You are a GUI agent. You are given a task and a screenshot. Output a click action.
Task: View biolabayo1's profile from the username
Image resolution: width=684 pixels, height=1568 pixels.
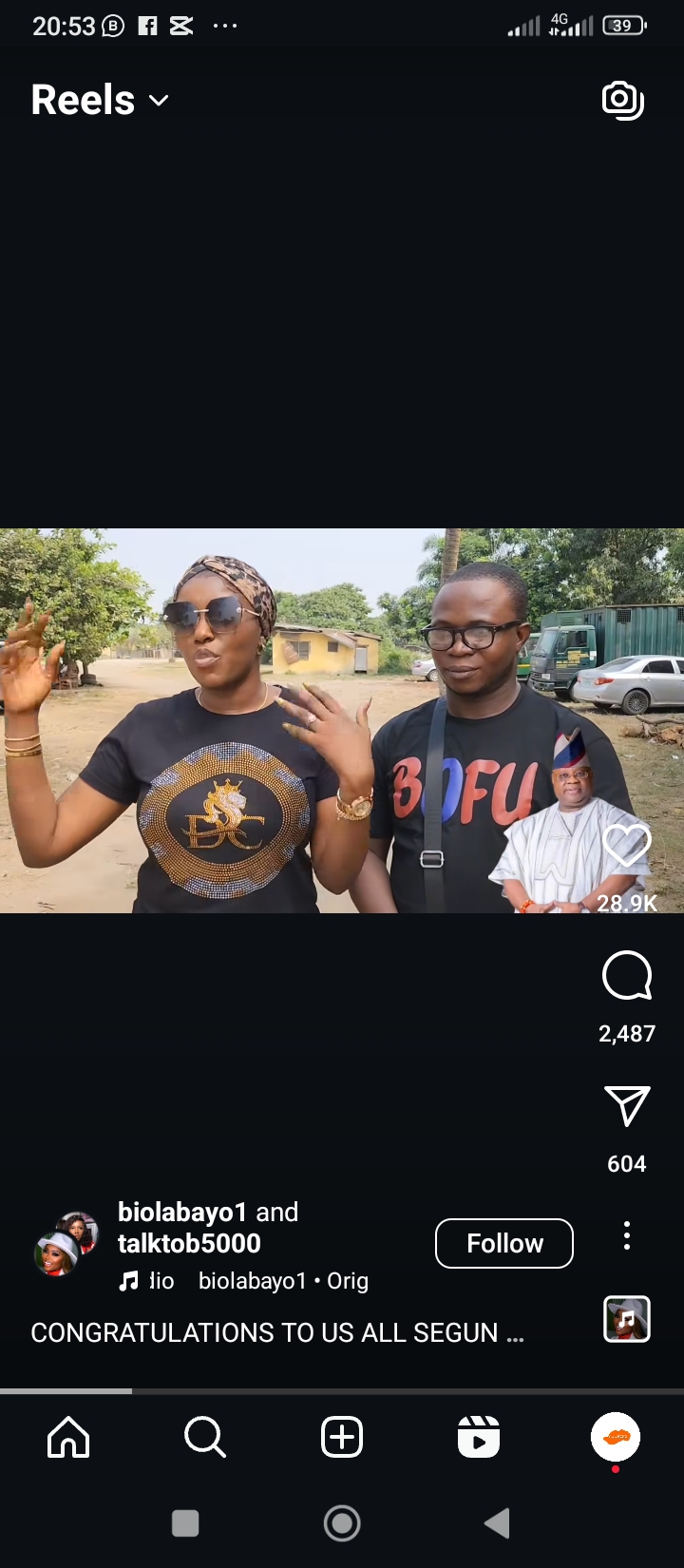[181, 1213]
